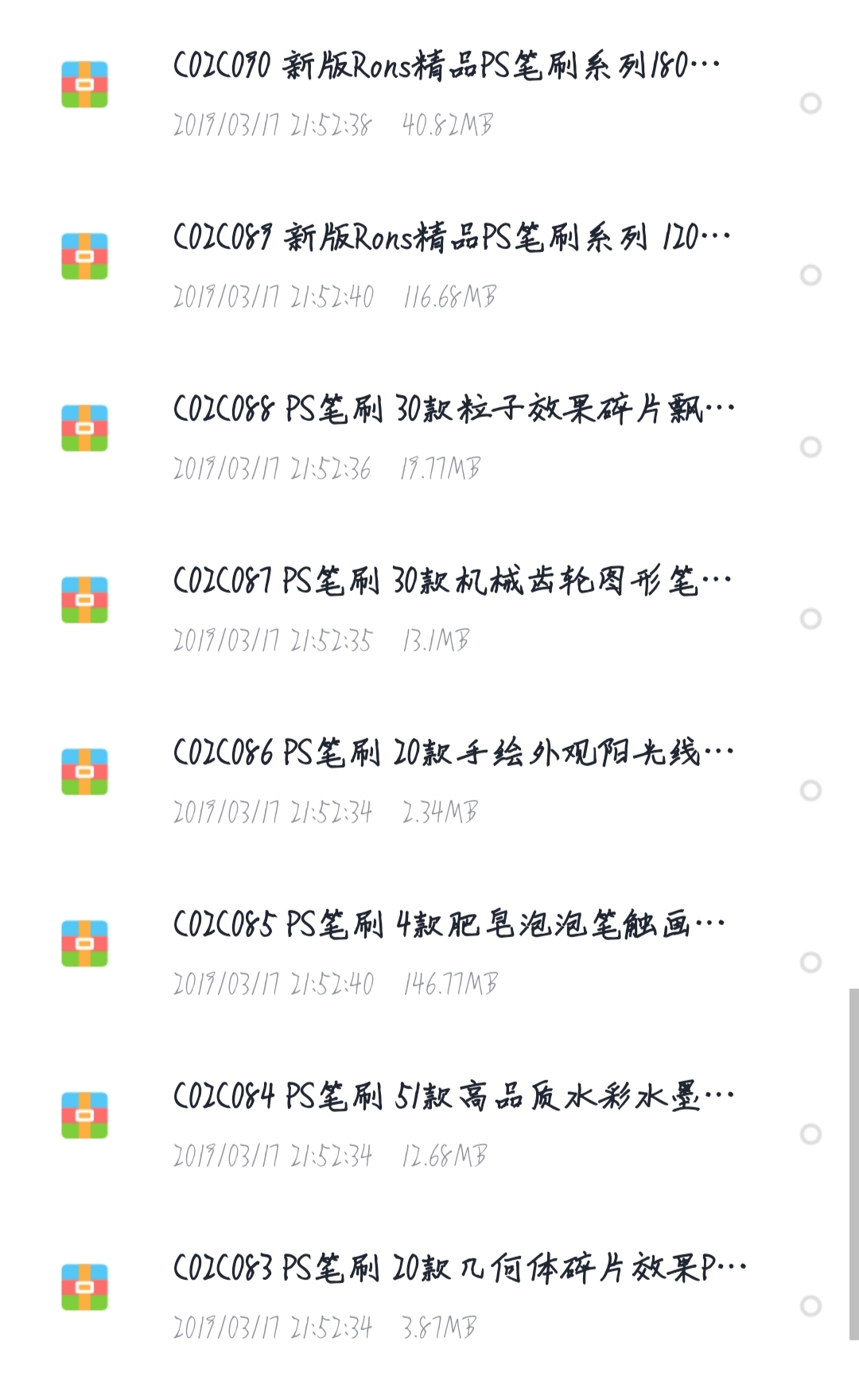The width and height of the screenshot is (859, 1400).
Task: Check the selection circle for C02C084
Action: [x=810, y=1134]
